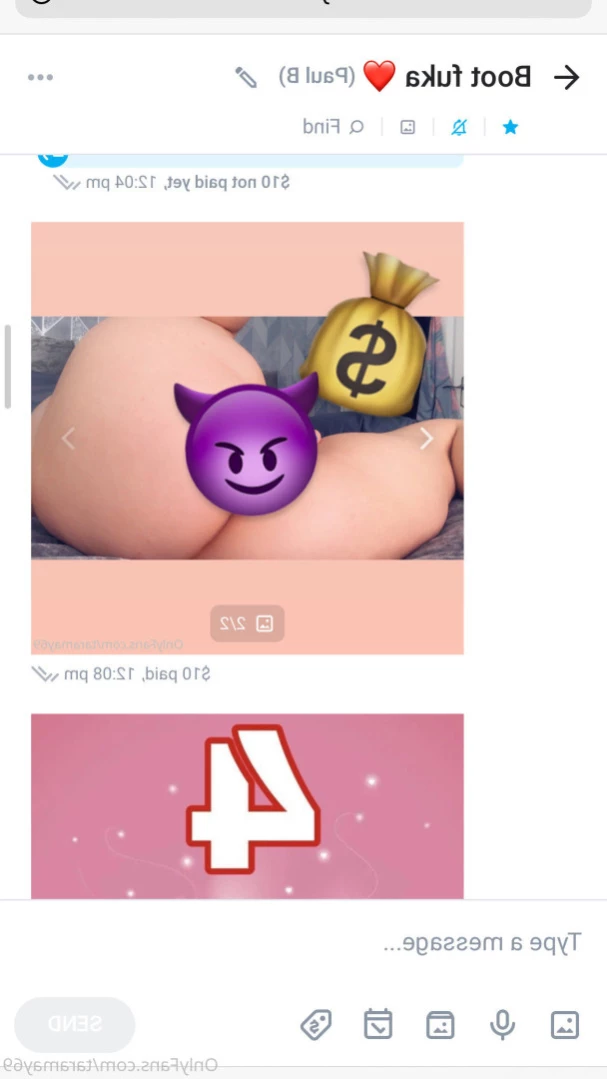This screenshot has width=607, height=1079.
Task: Mute notifications with the crossed bell icon
Action: click(x=459, y=127)
